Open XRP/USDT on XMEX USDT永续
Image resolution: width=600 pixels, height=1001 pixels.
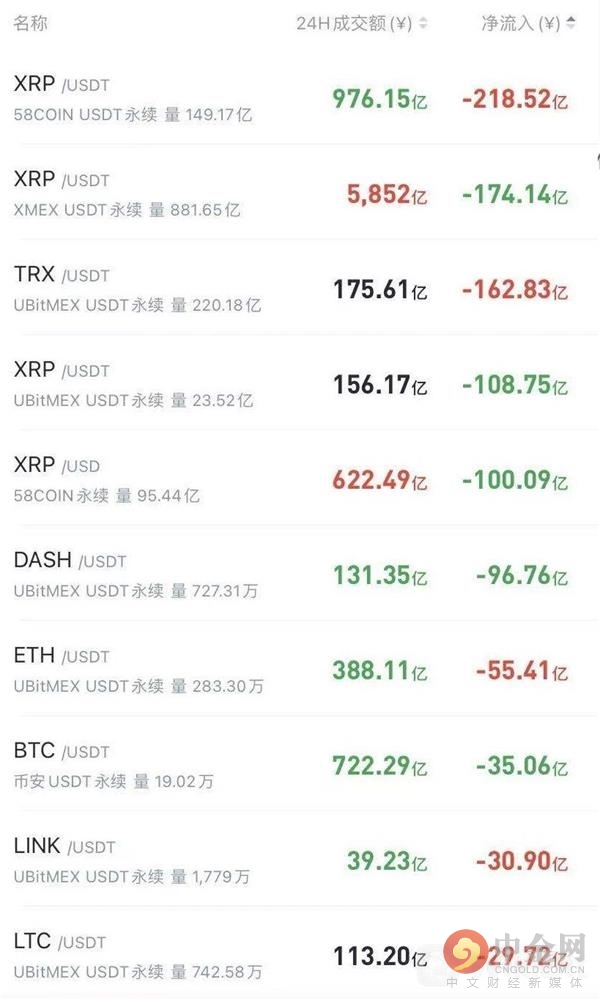coord(300,193)
